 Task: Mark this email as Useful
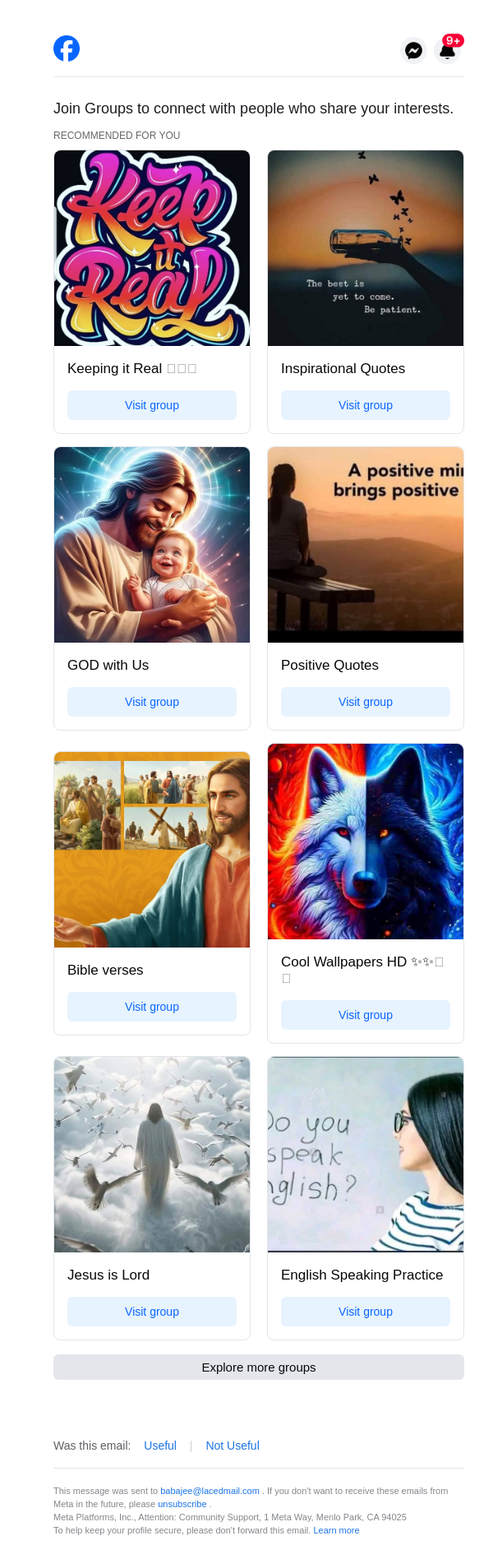click(160, 1446)
